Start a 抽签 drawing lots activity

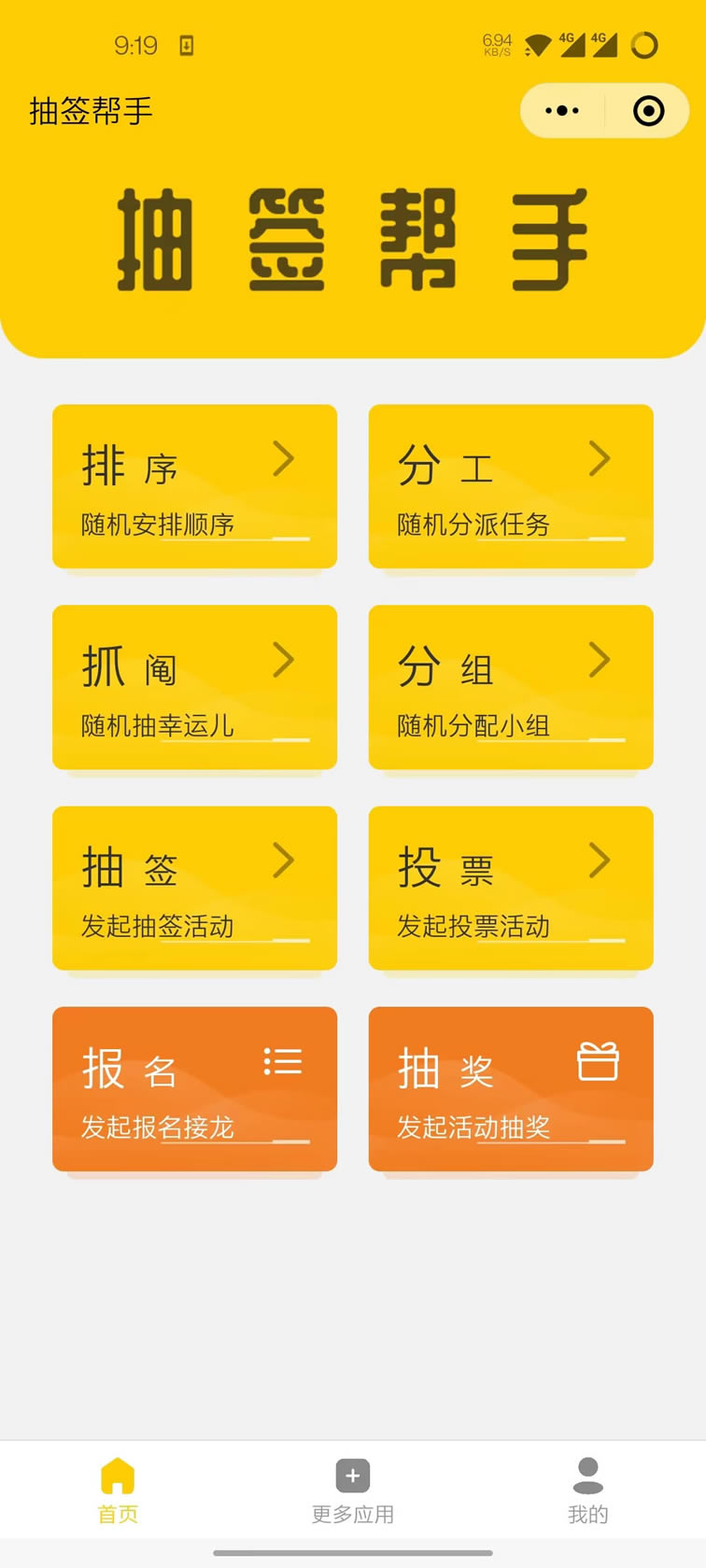click(x=194, y=888)
